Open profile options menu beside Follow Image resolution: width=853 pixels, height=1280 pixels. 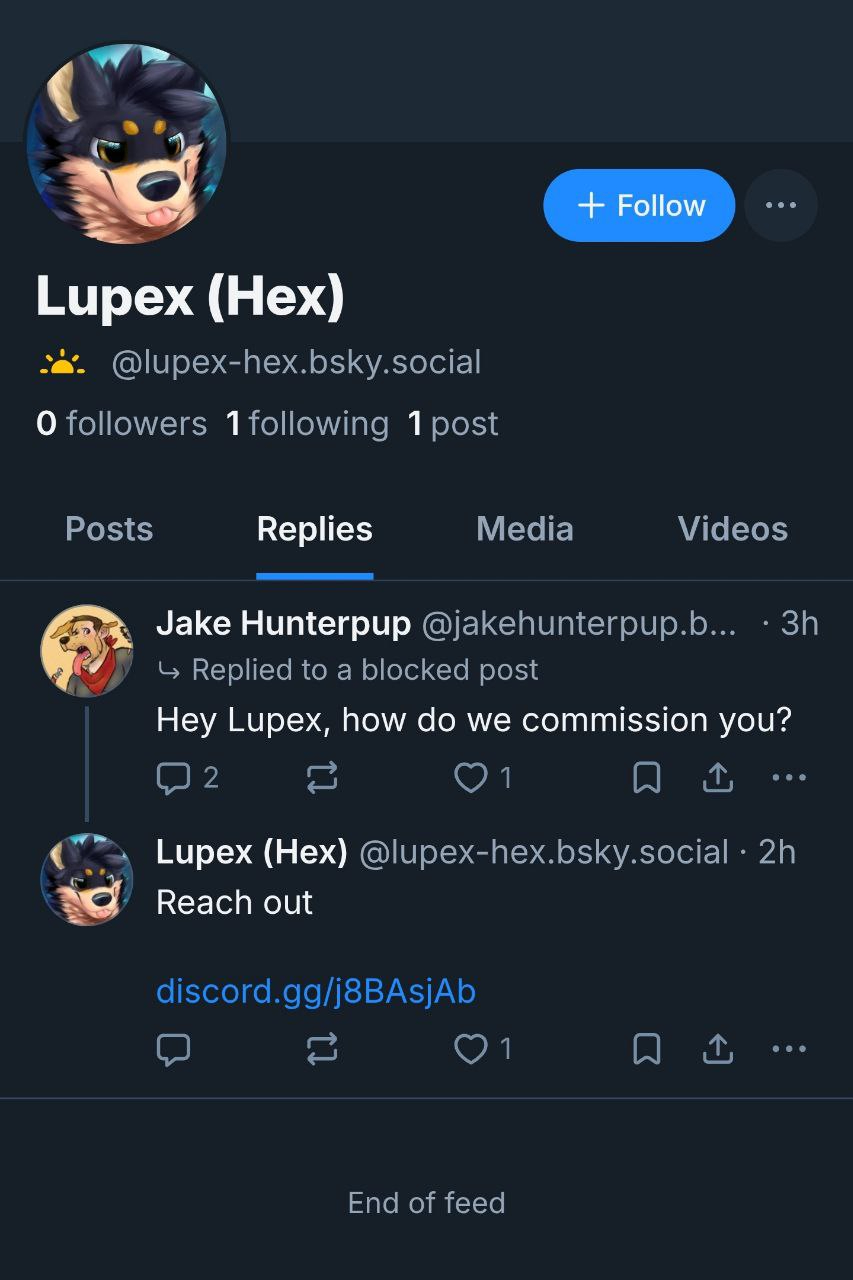[x=780, y=205]
